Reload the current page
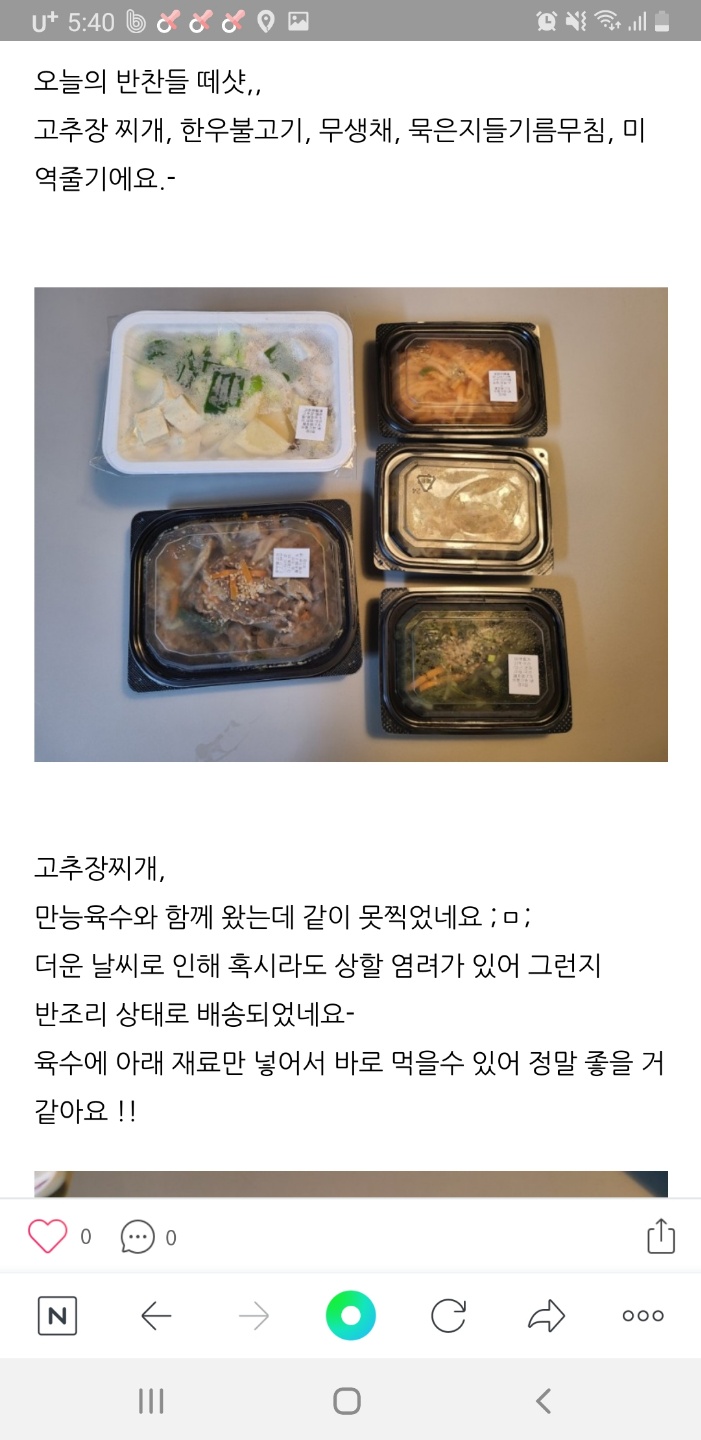Screen dimensions: 701x1440 448,1316
